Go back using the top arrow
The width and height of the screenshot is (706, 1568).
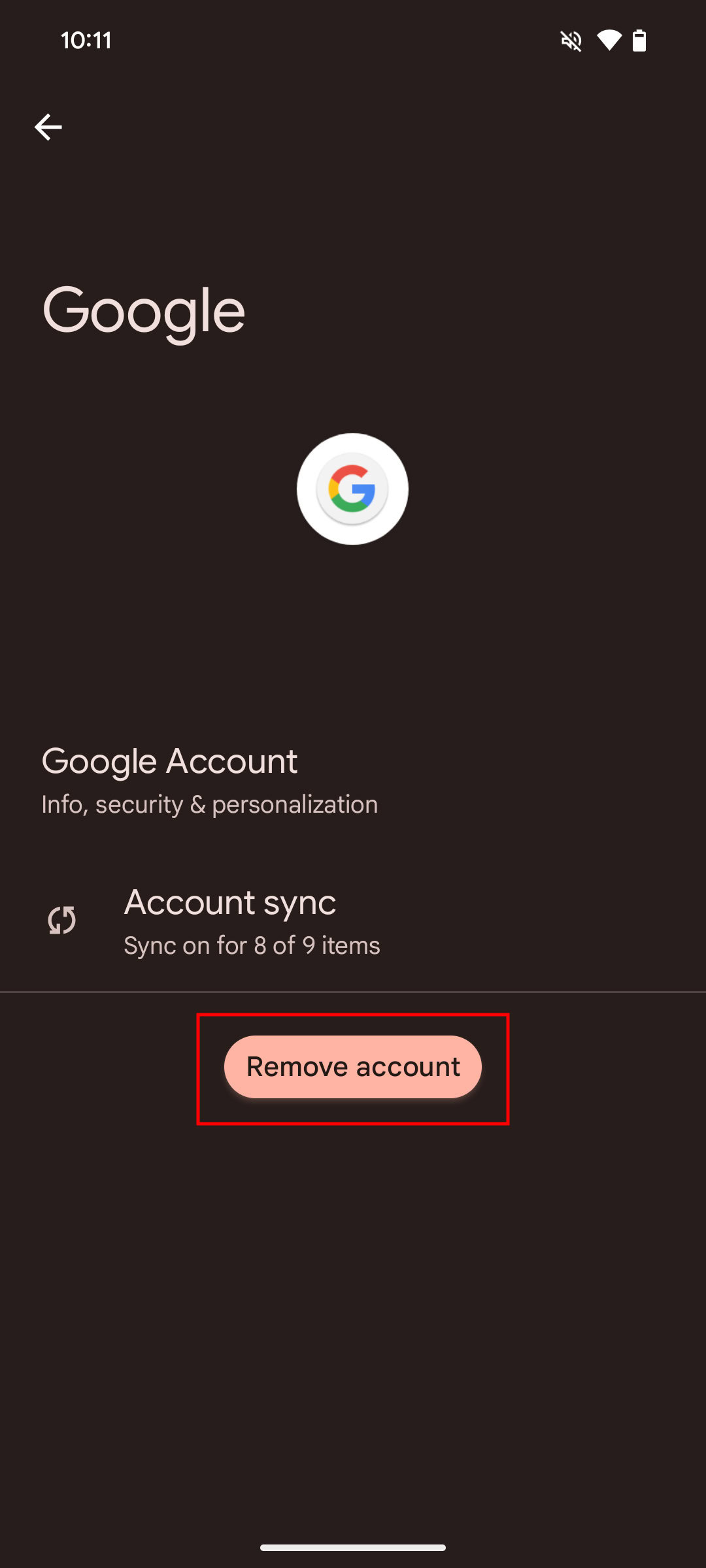tap(48, 127)
